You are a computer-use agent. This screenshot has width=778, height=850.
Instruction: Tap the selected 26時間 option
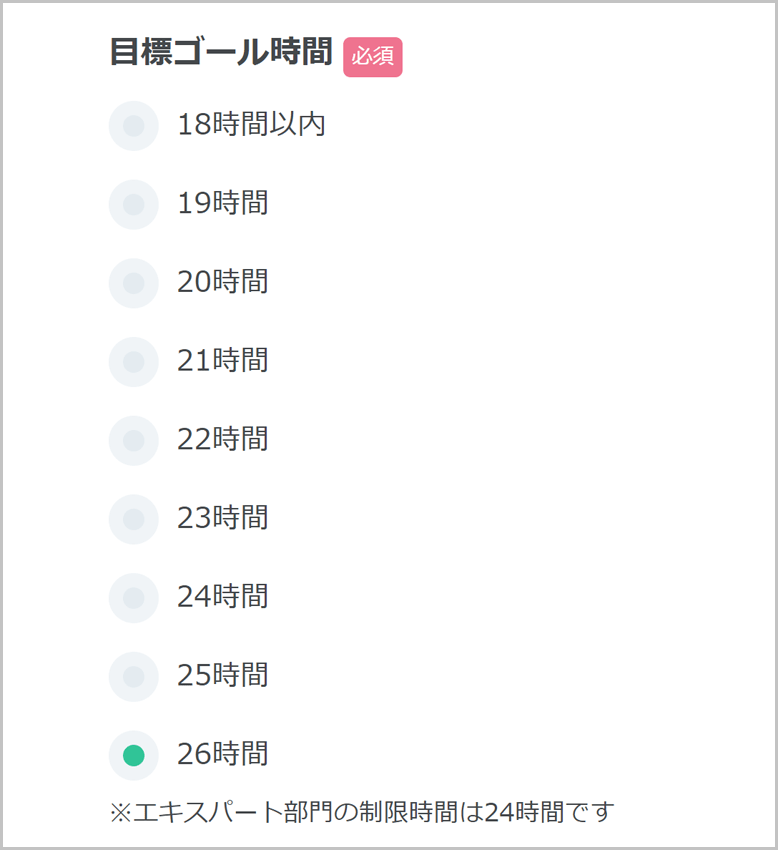click(134, 755)
